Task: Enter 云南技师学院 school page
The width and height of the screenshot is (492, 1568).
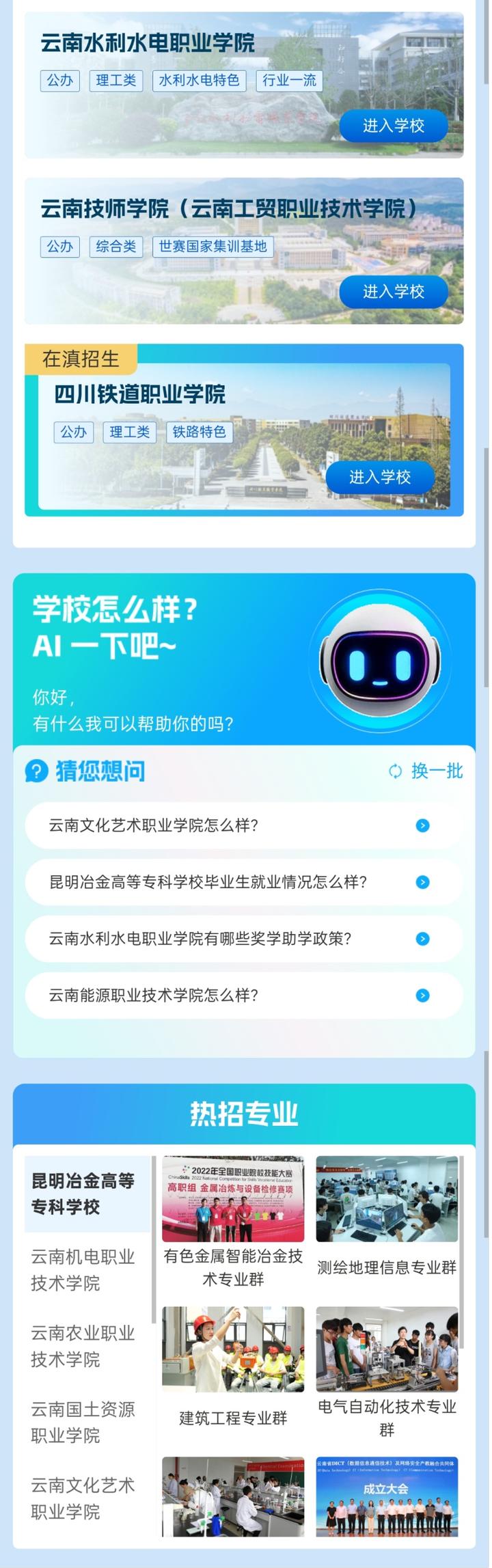Action: click(x=393, y=292)
